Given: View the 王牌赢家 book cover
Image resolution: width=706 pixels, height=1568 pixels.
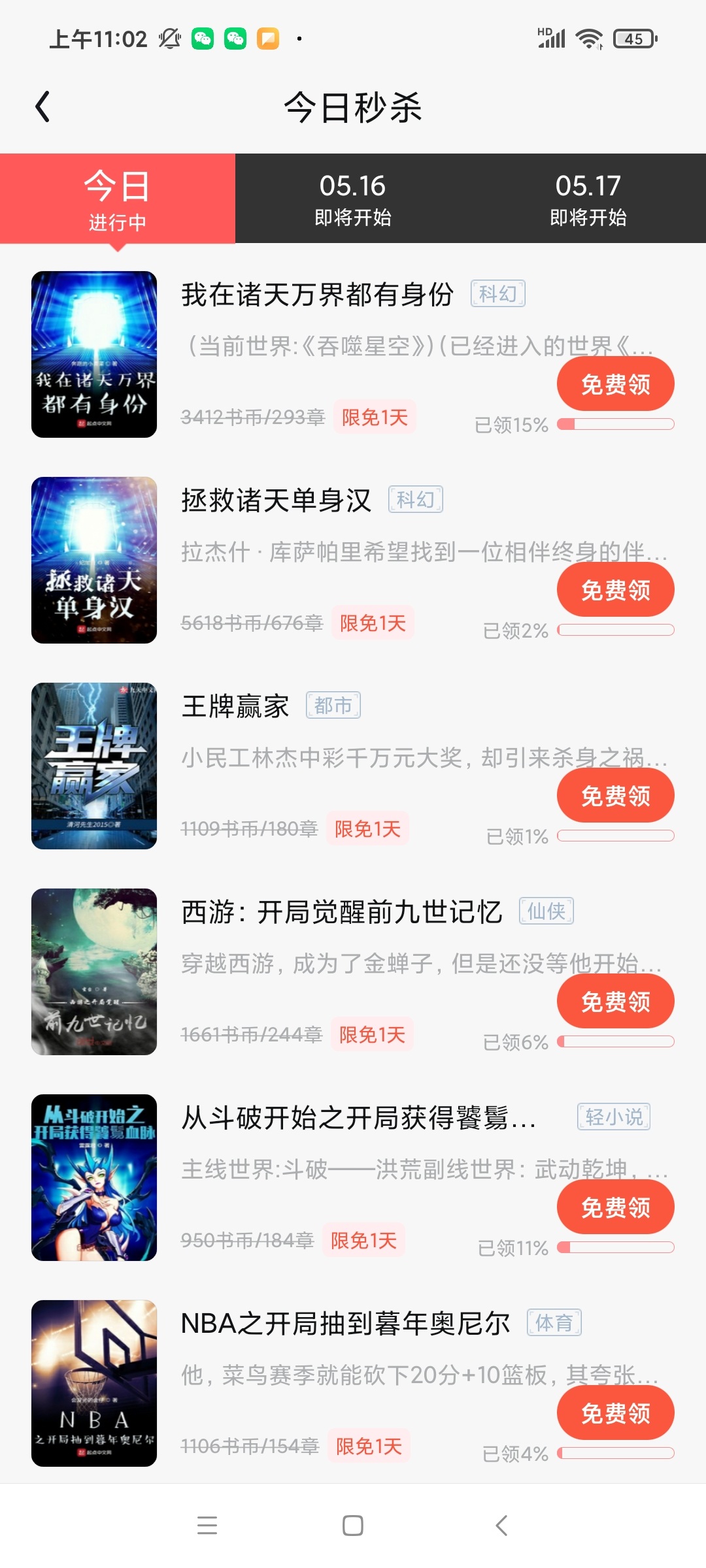Looking at the screenshot, I should pyautogui.click(x=94, y=766).
